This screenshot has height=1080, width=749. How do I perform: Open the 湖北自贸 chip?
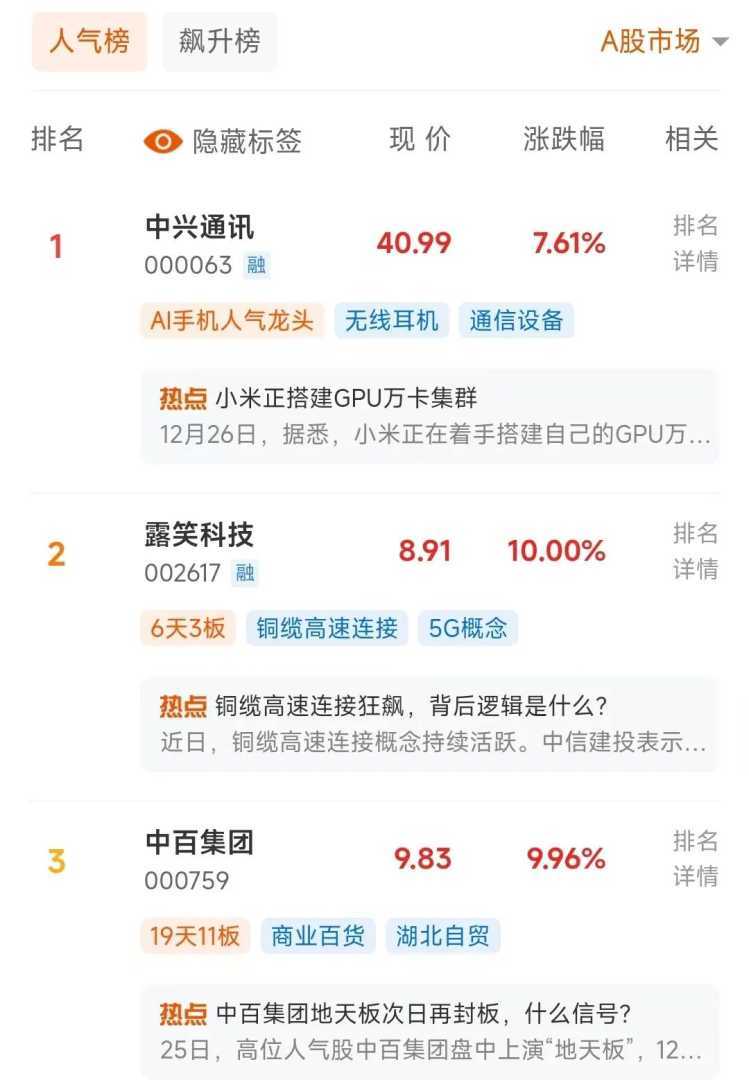click(442, 936)
